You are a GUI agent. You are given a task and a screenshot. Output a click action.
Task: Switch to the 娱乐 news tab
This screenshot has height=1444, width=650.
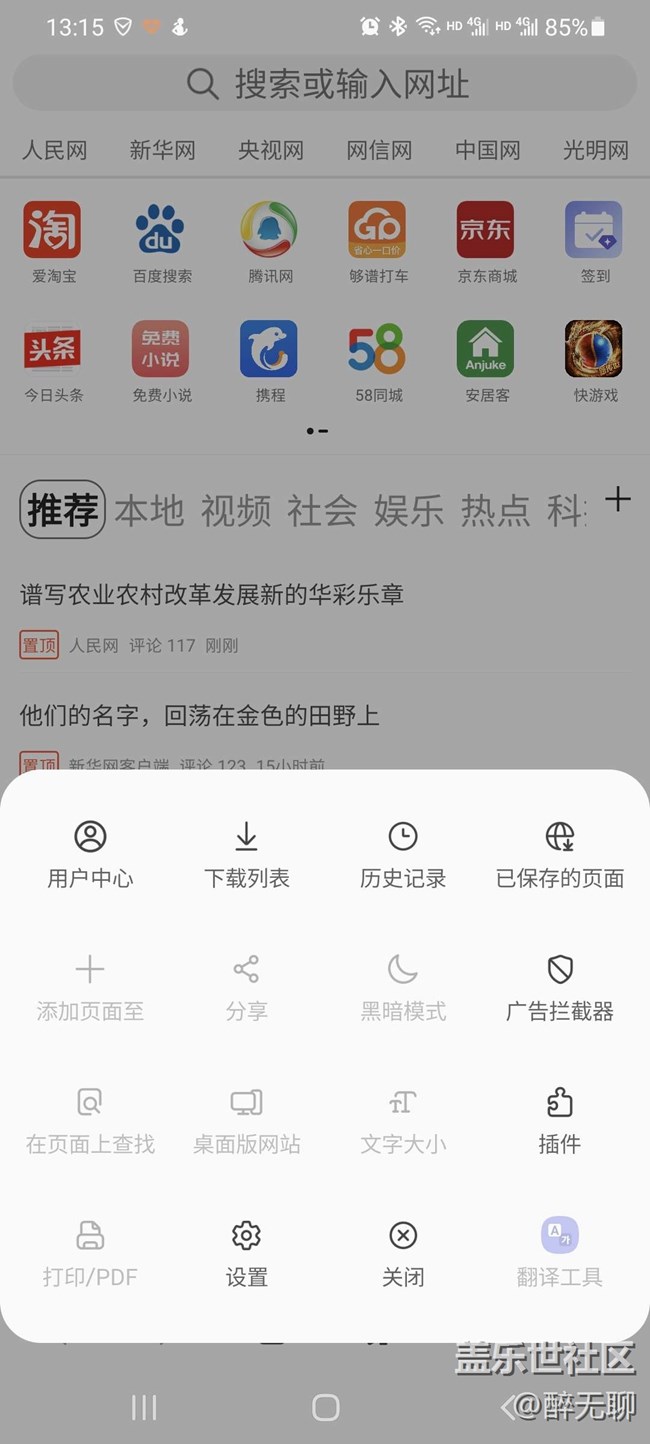point(409,510)
